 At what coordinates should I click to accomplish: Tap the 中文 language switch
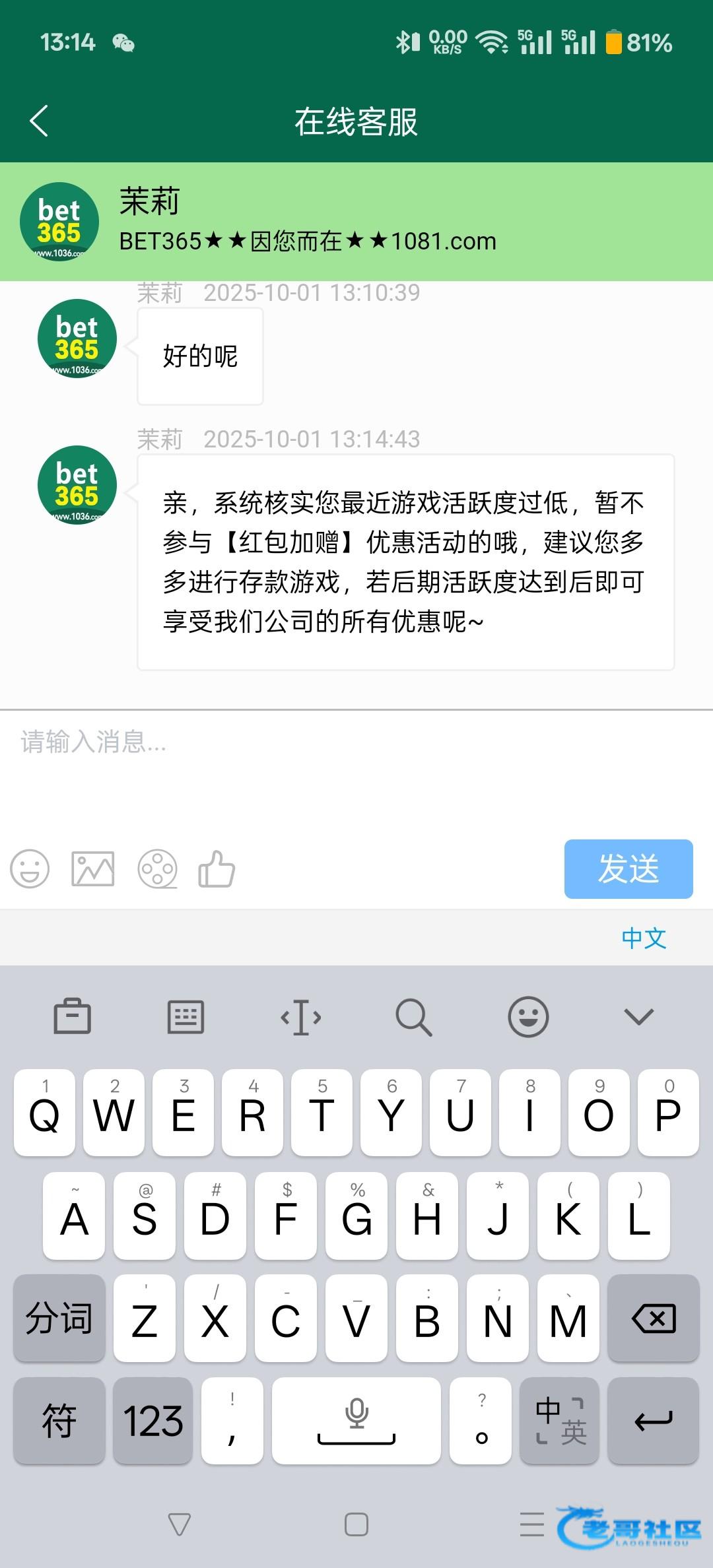tap(644, 938)
